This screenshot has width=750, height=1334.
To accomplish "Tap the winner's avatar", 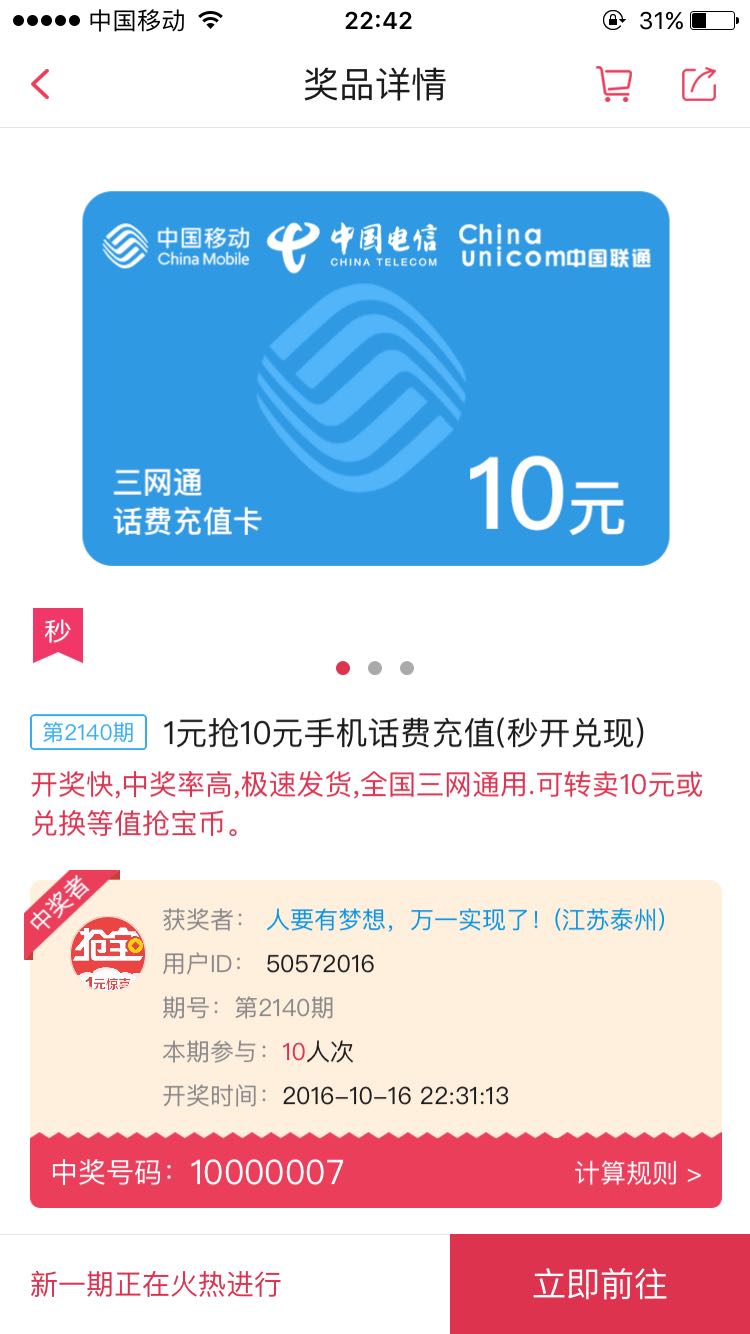I will coord(107,954).
